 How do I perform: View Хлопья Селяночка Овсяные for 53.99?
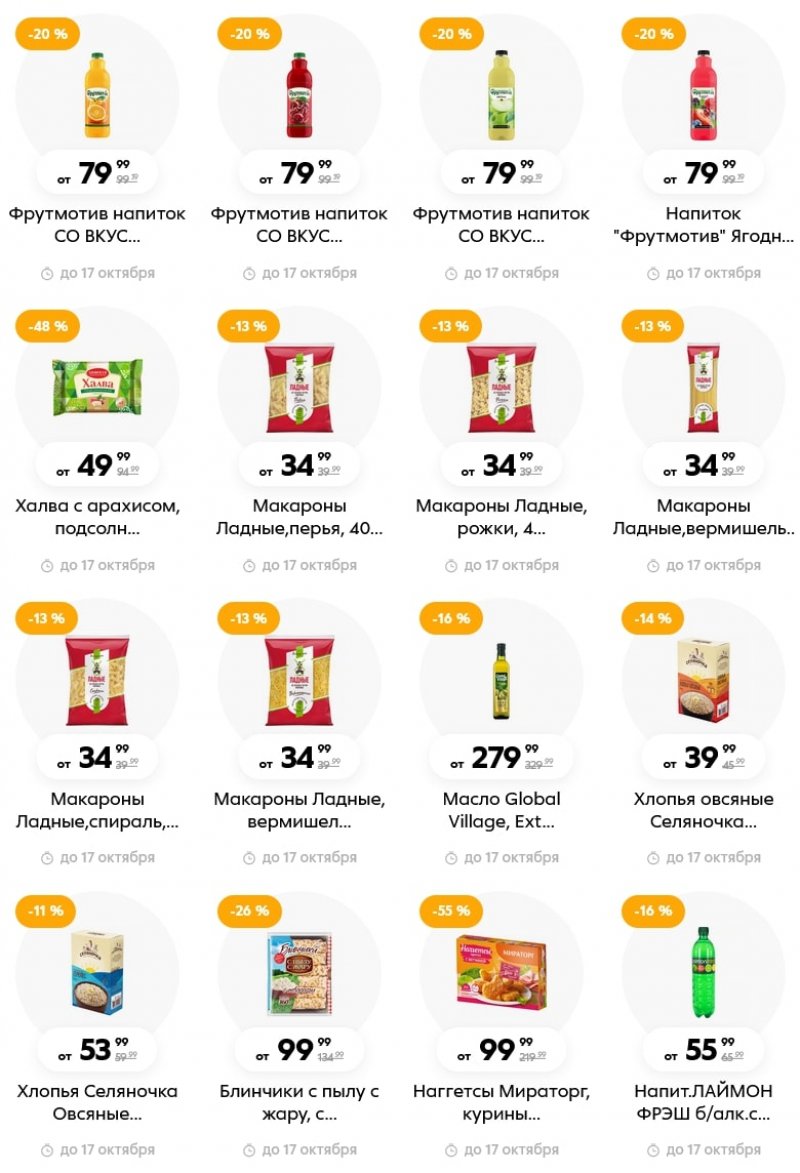pos(97,972)
